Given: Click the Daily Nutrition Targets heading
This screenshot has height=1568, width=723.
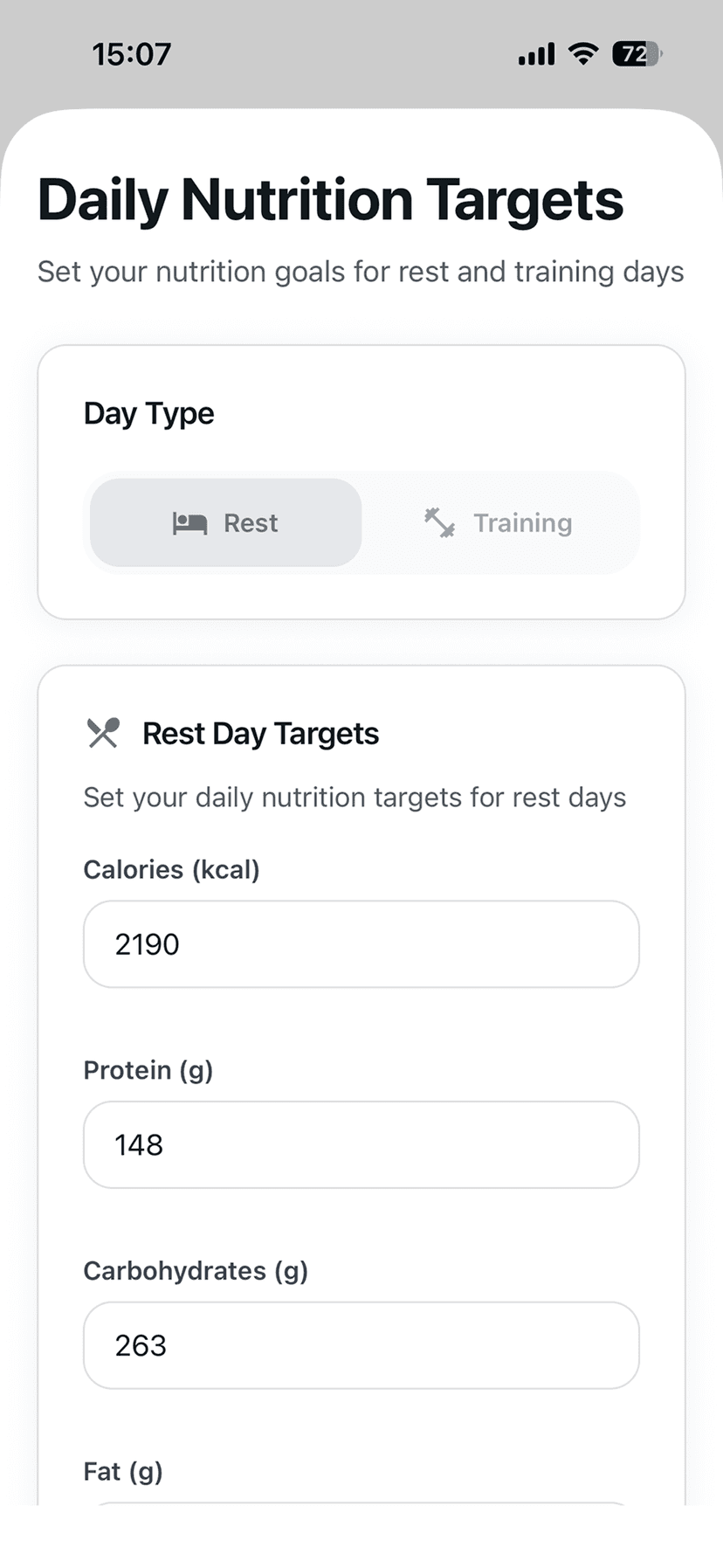Looking at the screenshot, I should 330,199.
